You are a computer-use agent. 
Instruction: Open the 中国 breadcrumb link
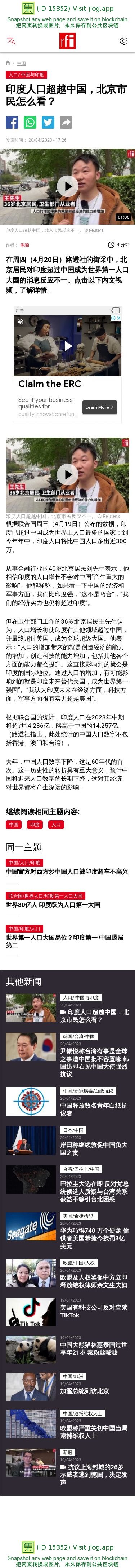pos(21,63)
